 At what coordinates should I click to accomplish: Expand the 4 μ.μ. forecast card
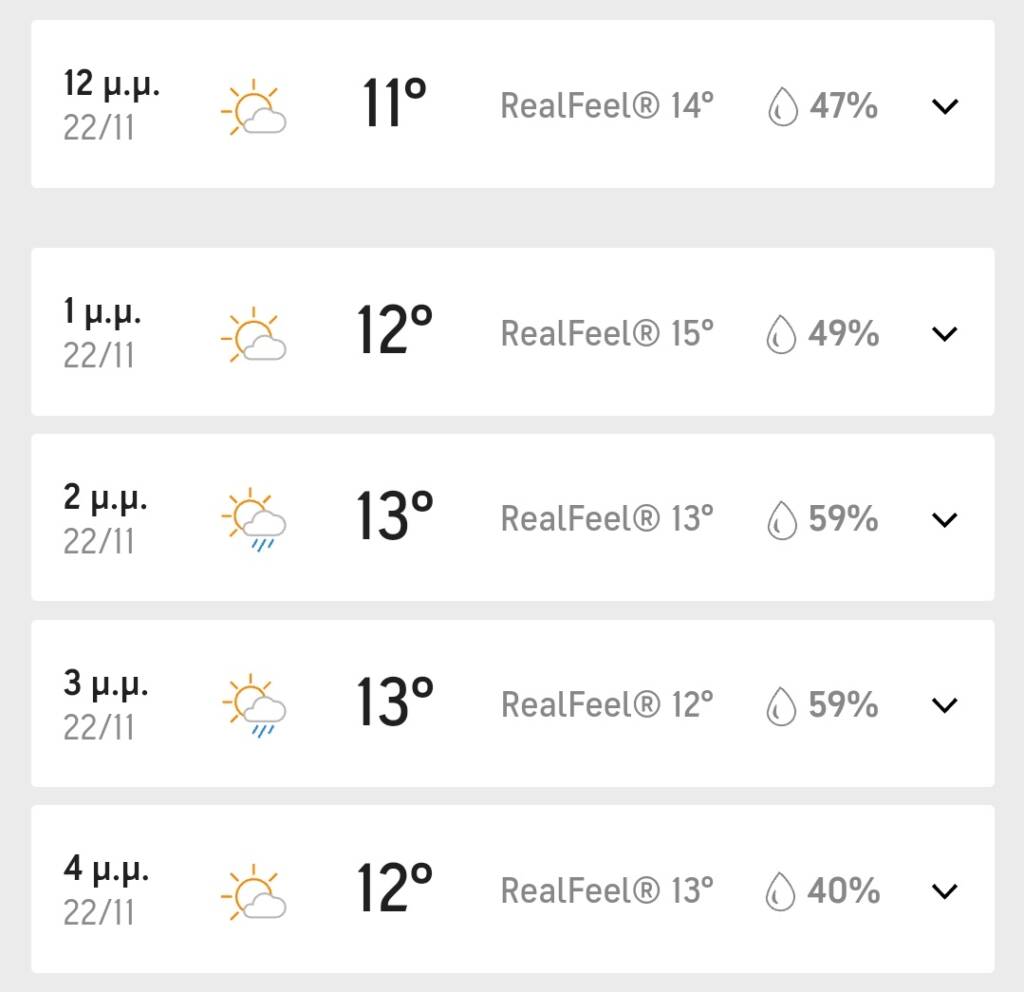tap(944, 891)
